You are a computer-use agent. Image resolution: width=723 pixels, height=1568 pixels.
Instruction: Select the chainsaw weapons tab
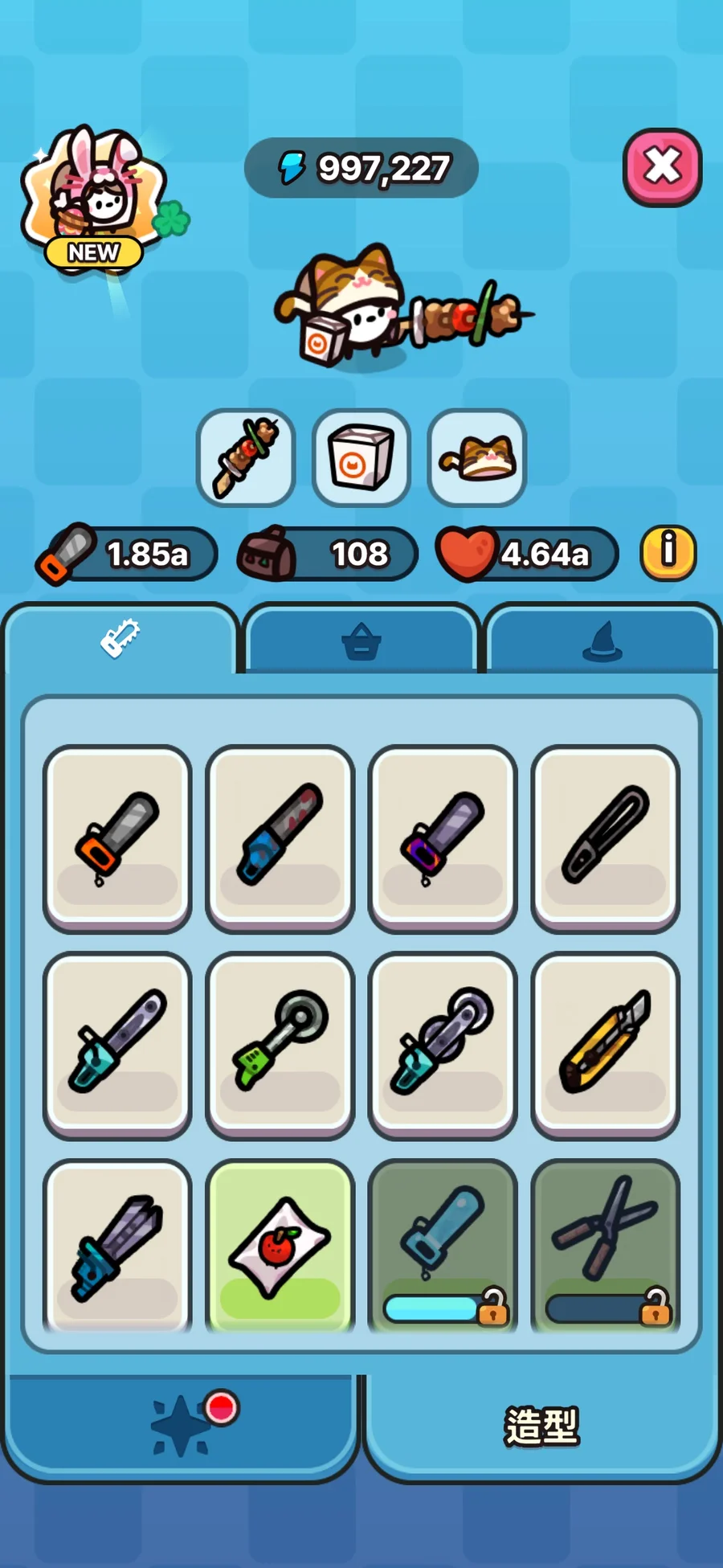tap(120, 639)
